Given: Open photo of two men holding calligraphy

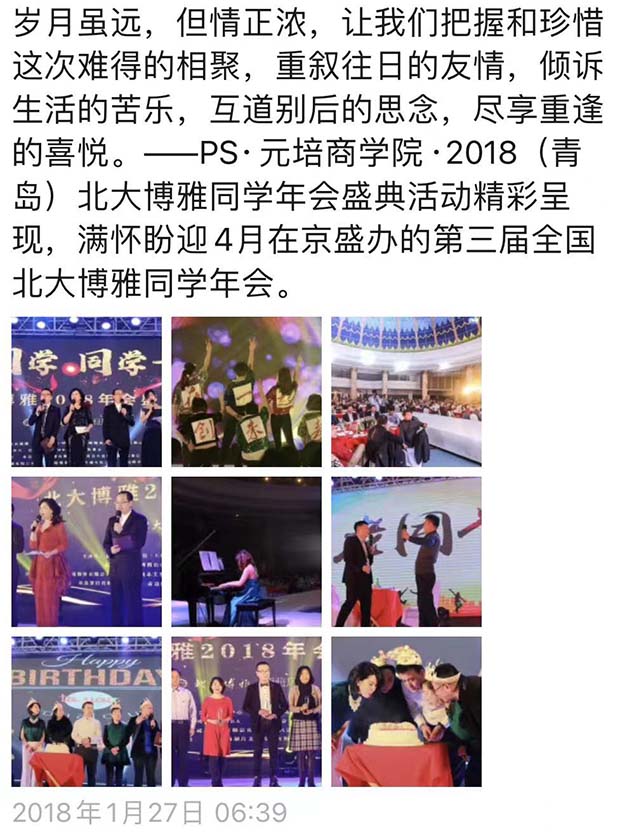Looking at the screenshot, I should pos(406,552).
